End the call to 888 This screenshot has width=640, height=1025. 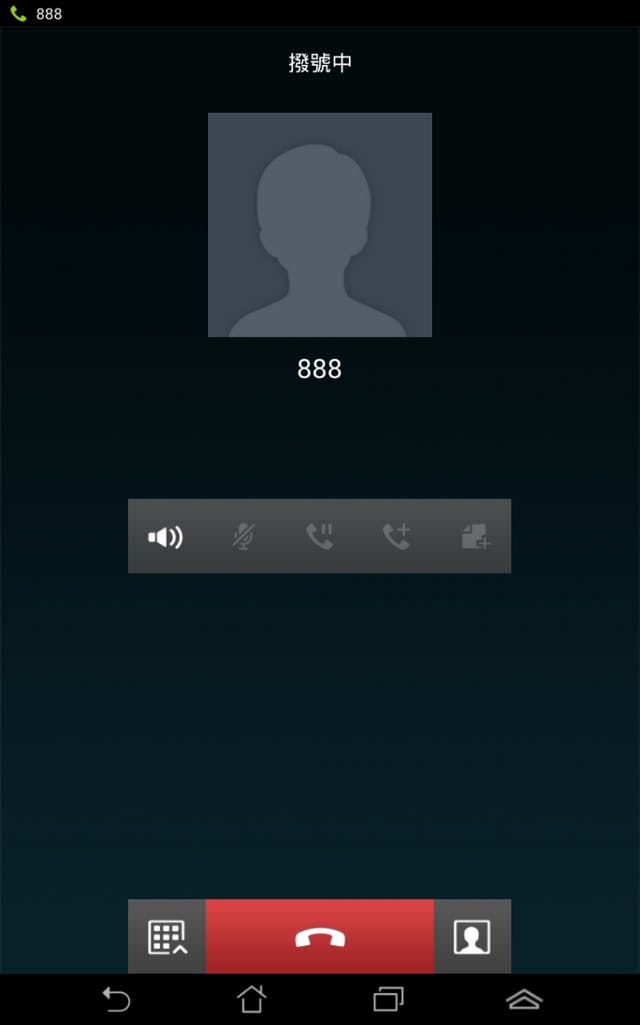click(x=320, y=937)
